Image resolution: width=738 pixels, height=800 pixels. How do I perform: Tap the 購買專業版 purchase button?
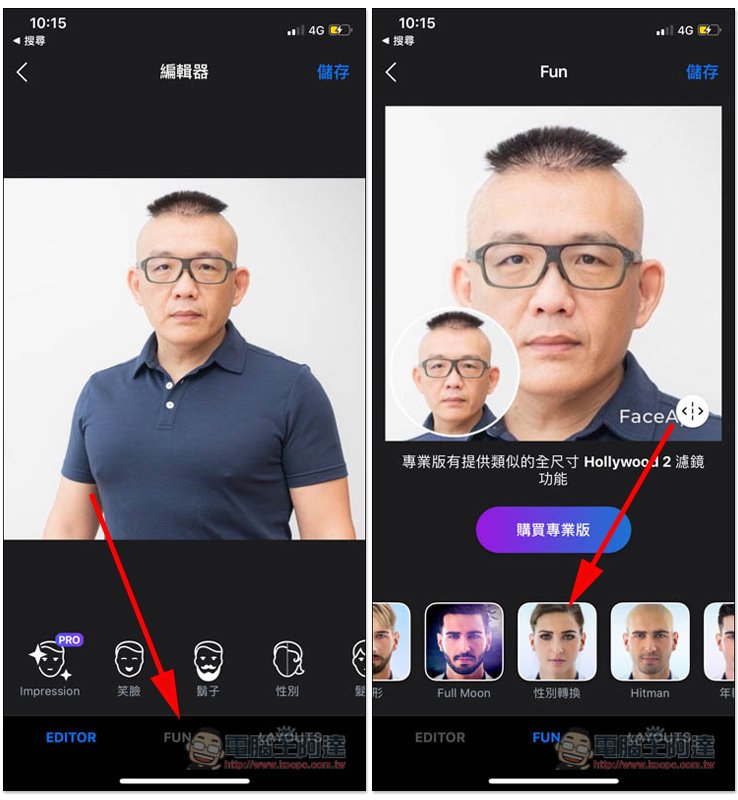pos(553,530)
